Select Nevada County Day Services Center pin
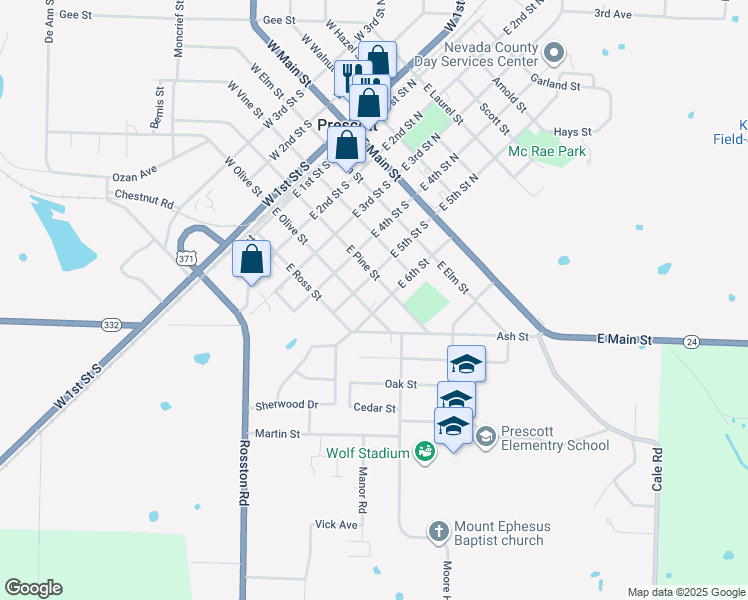This screenshot has width=748, height=600. 555,51
